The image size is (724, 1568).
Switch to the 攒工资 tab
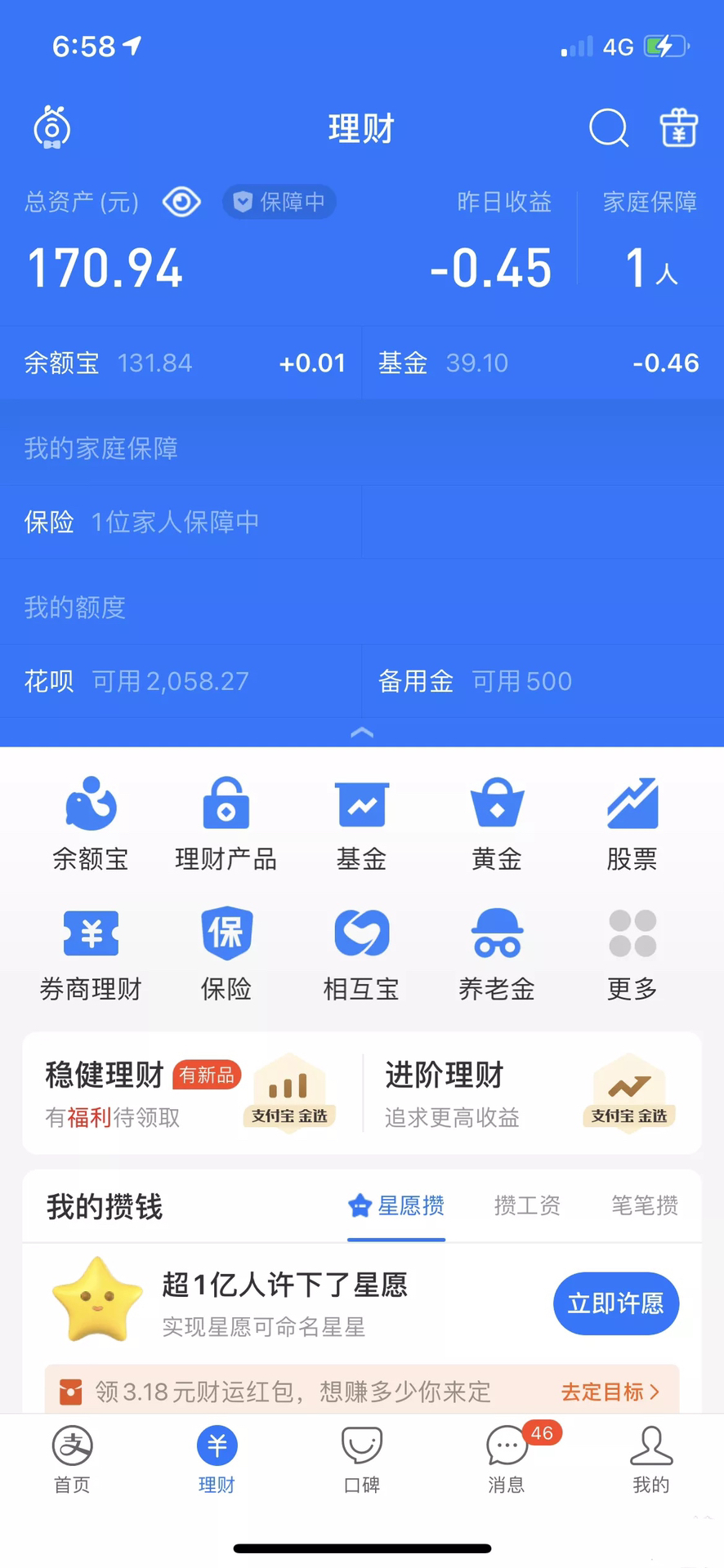pos(527,1205)
